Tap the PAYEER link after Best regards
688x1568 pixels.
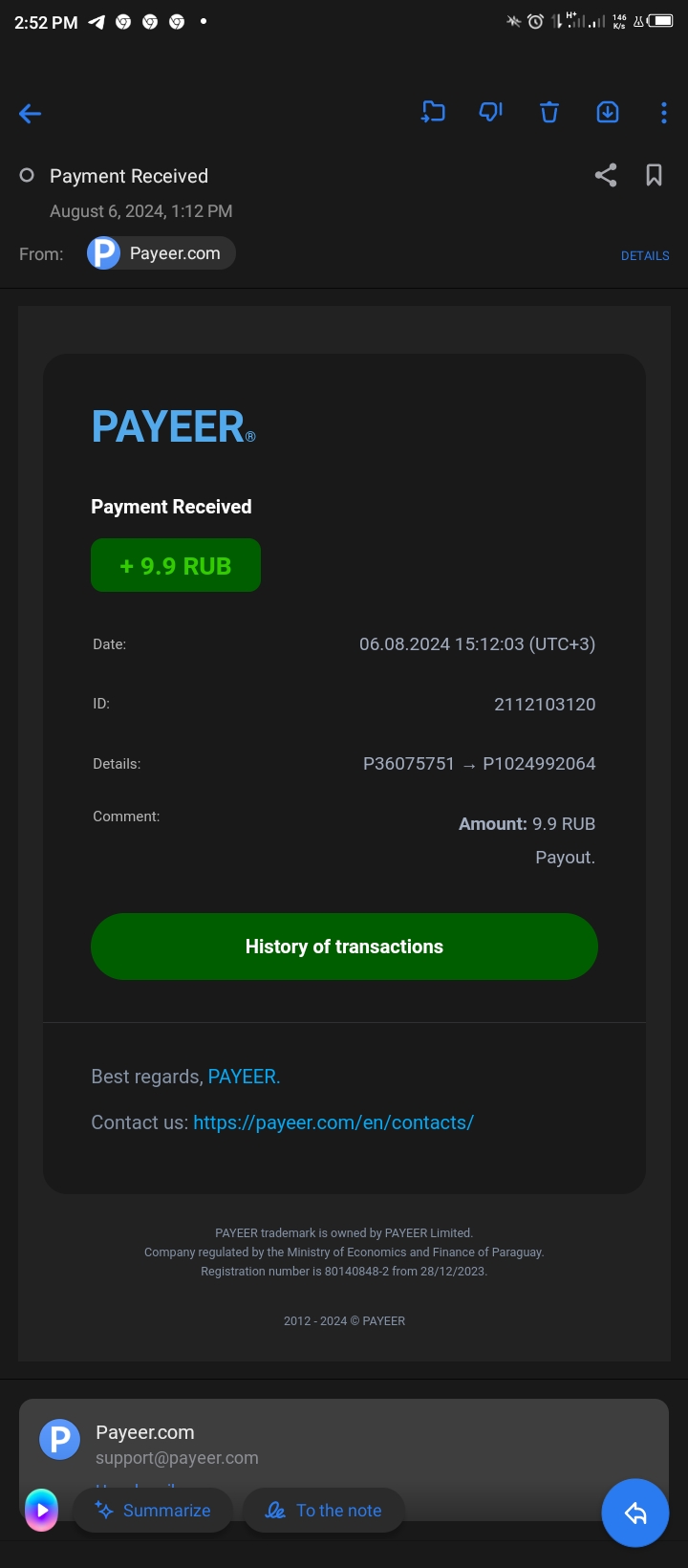click(x=244, y=1077)
